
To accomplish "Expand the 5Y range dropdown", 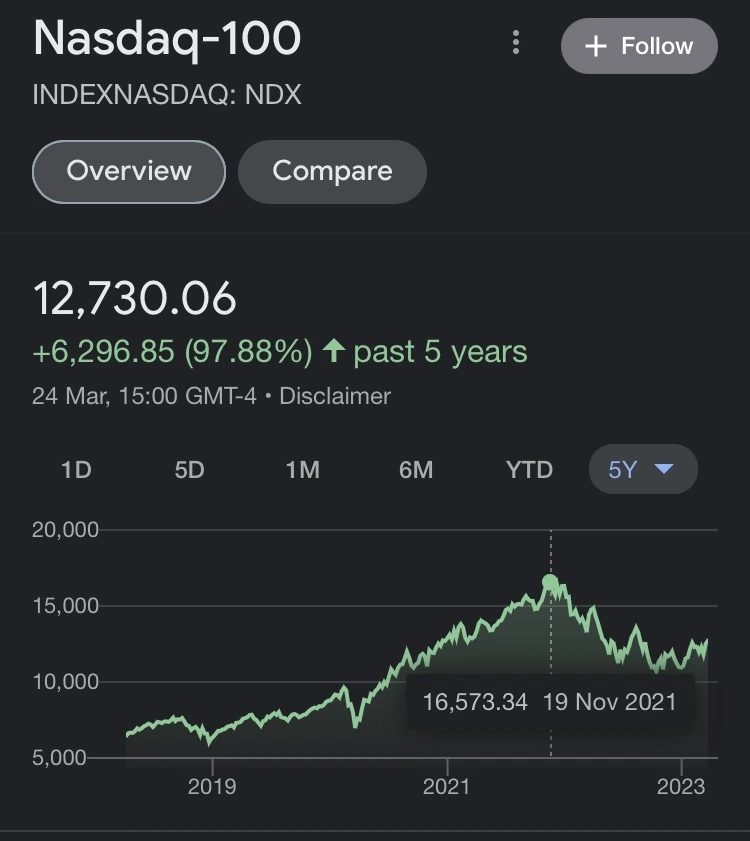I will click(x=641, y=469).
